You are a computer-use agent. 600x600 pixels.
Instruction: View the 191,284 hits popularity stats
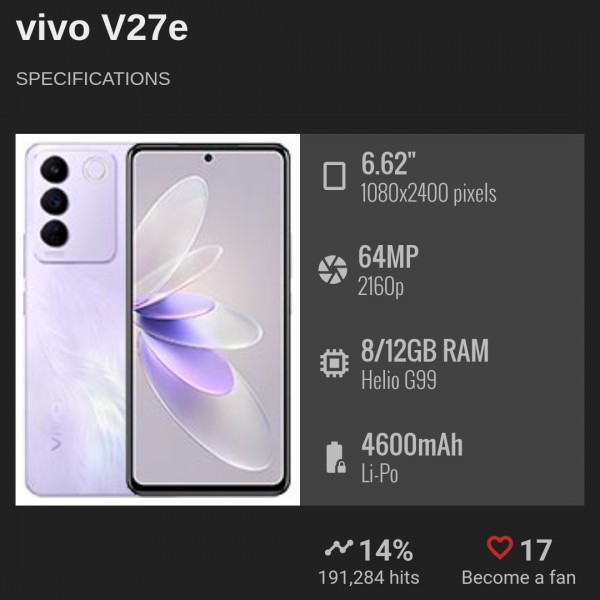tap(369, 561)
